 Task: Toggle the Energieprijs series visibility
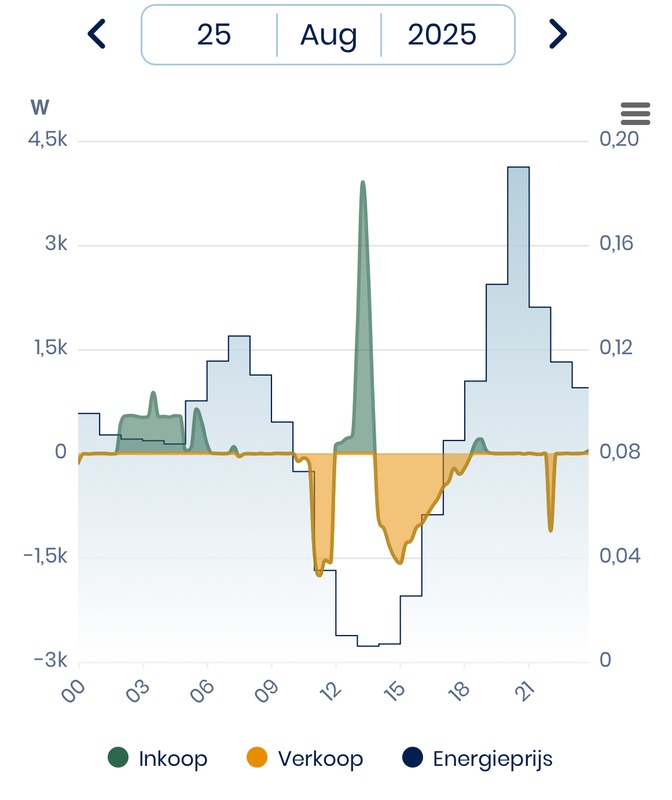480,759
